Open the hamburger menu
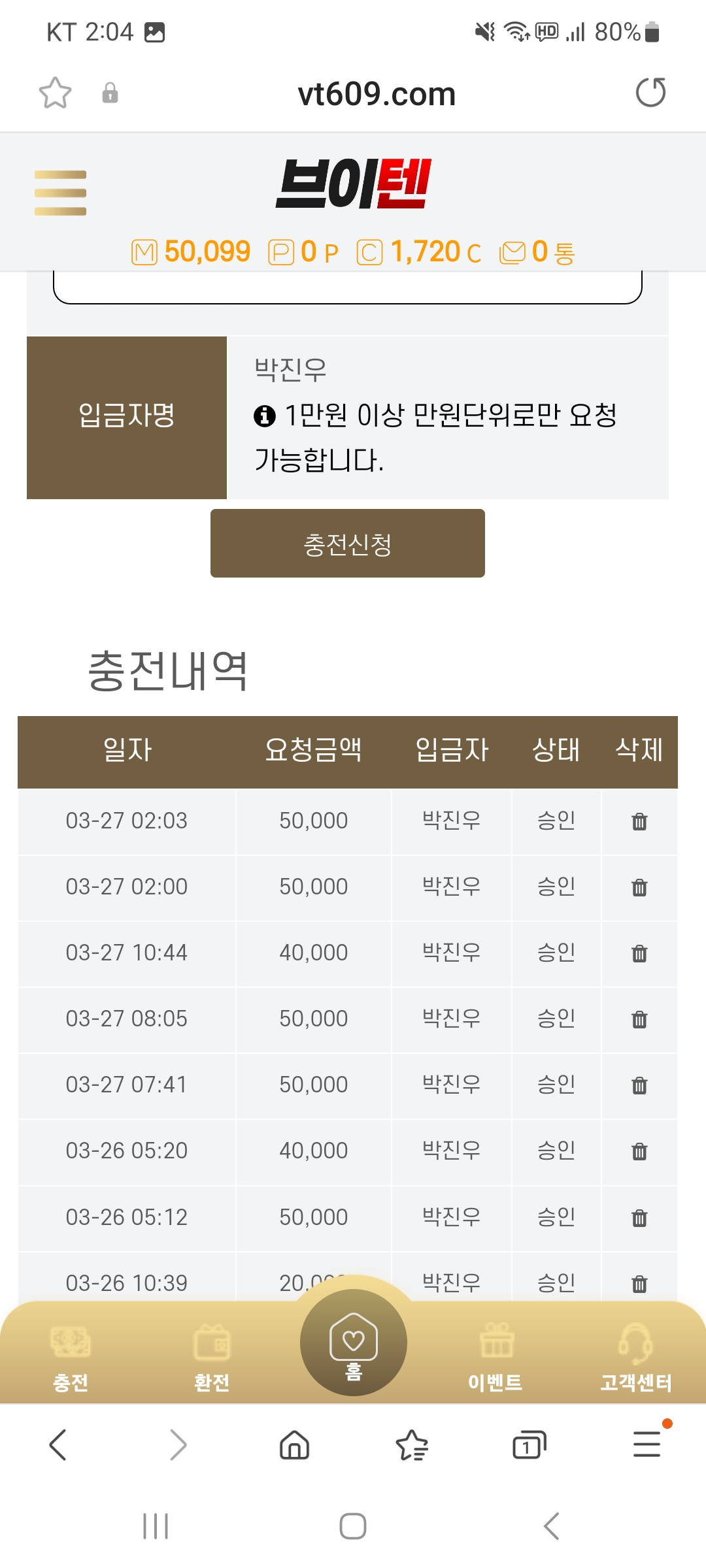 60,193
